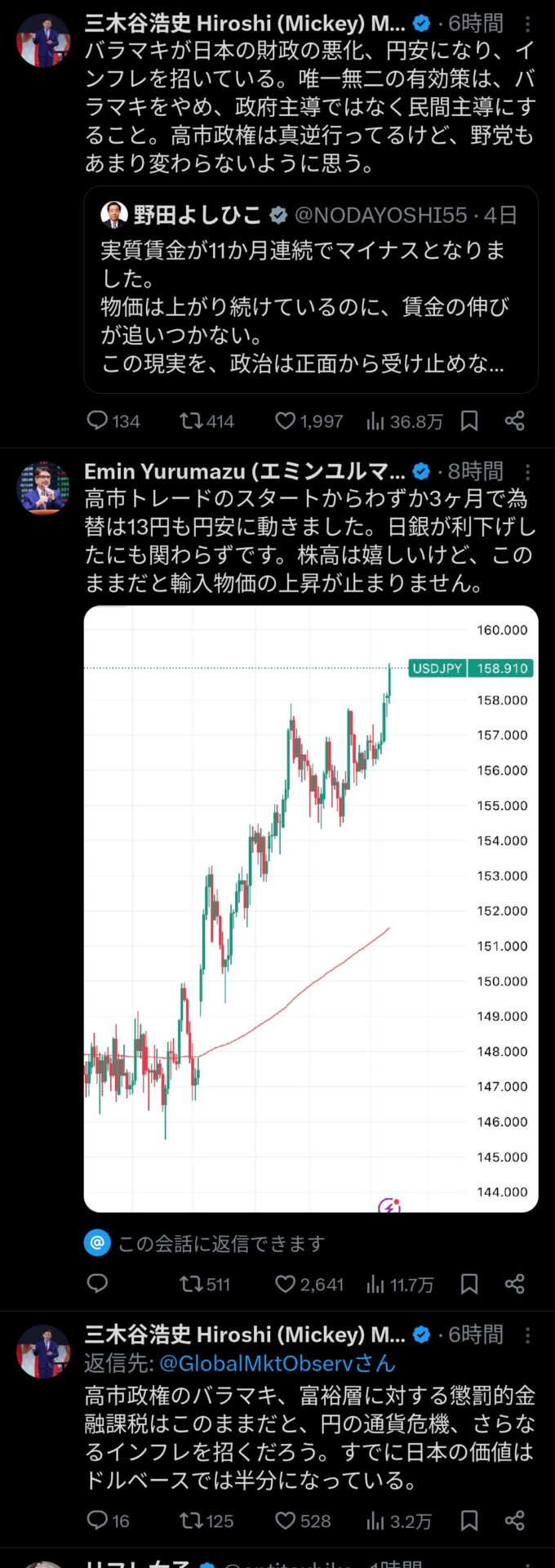The image size is (555, 1568).
Task: Open @GlobalMktObserv profile link
Action: (x=277, y=1363)
